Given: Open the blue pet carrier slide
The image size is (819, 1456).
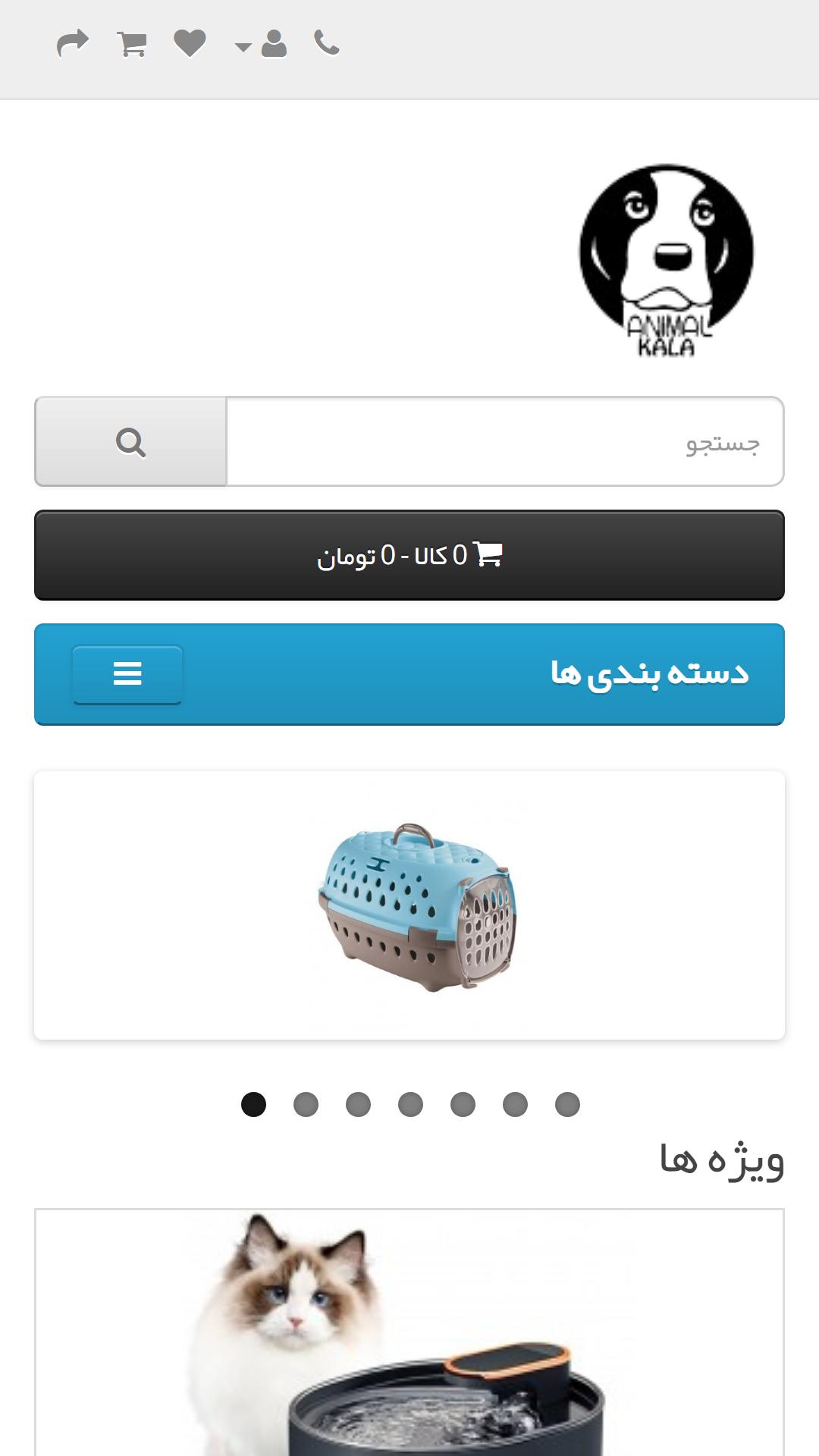Looking at the screenshot, I should pos(409,905).
